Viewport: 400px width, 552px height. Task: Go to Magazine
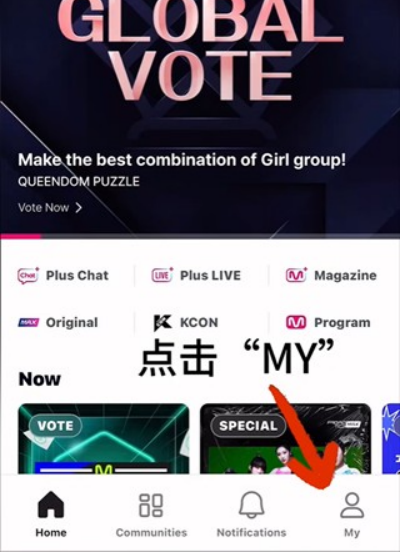(331, 275)
